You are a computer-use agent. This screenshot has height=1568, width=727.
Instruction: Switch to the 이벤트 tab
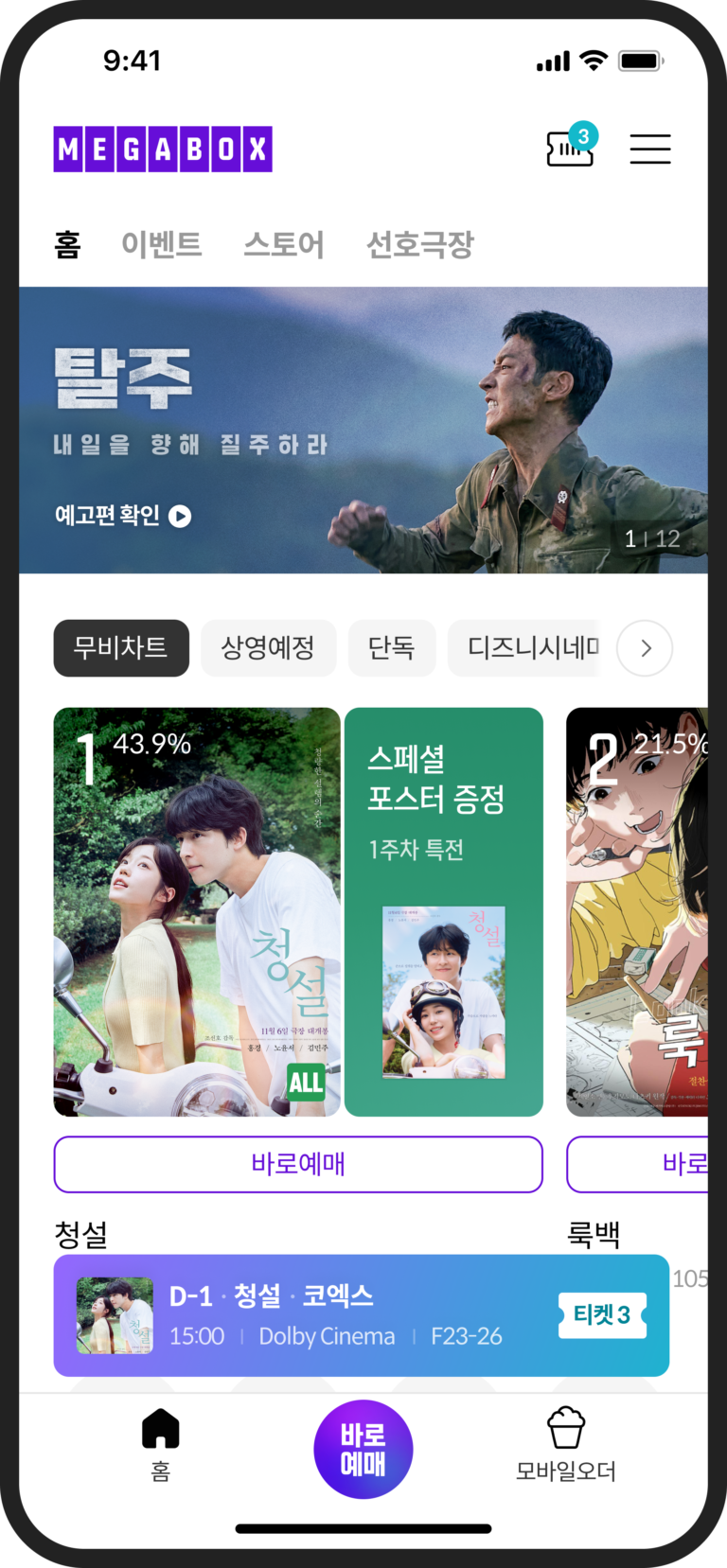pyautogui.click(x=162, y=244)
